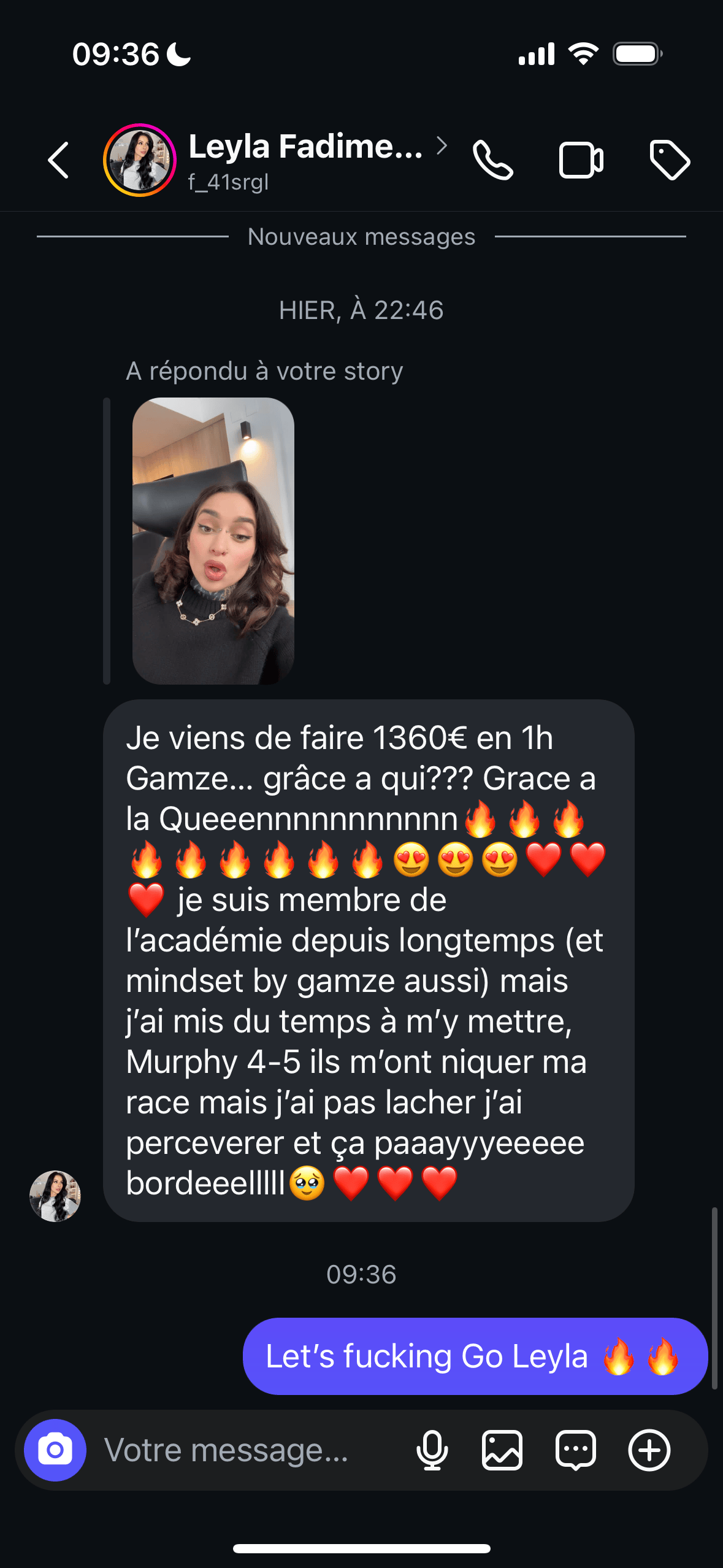The height and width of the screenshot is (1568, 723).
Task: Open the label tag icon
Action: [669, 160]
